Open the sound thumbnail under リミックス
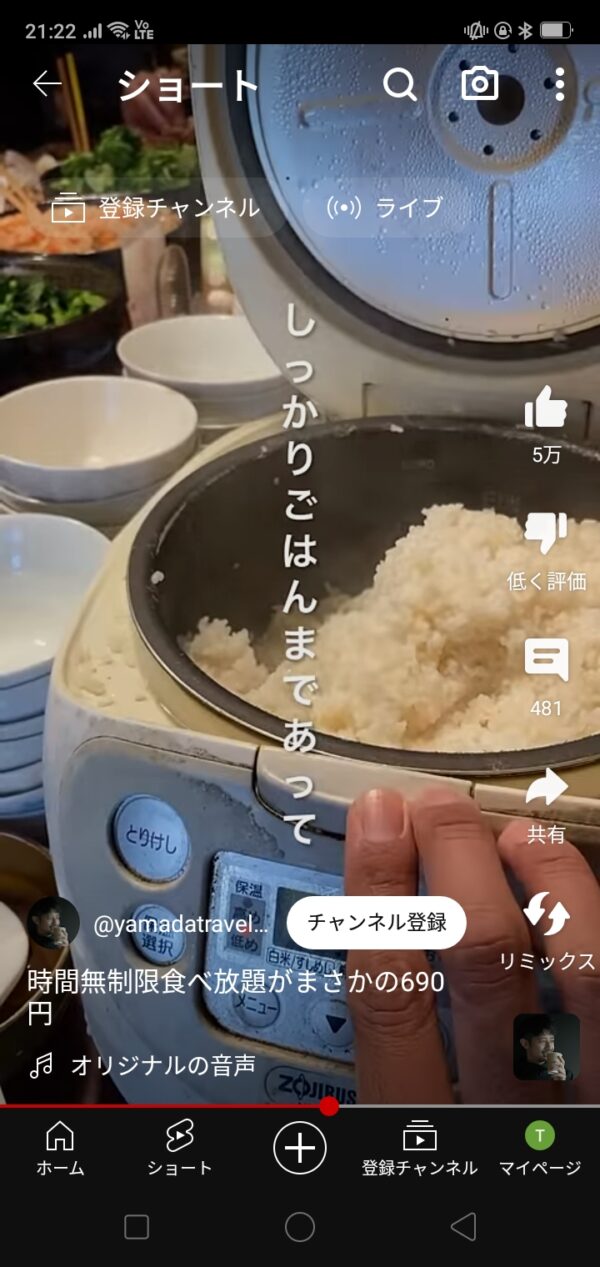This screenshot has width=600, height=1267. pyautogui.click(x=546, y=1047)
